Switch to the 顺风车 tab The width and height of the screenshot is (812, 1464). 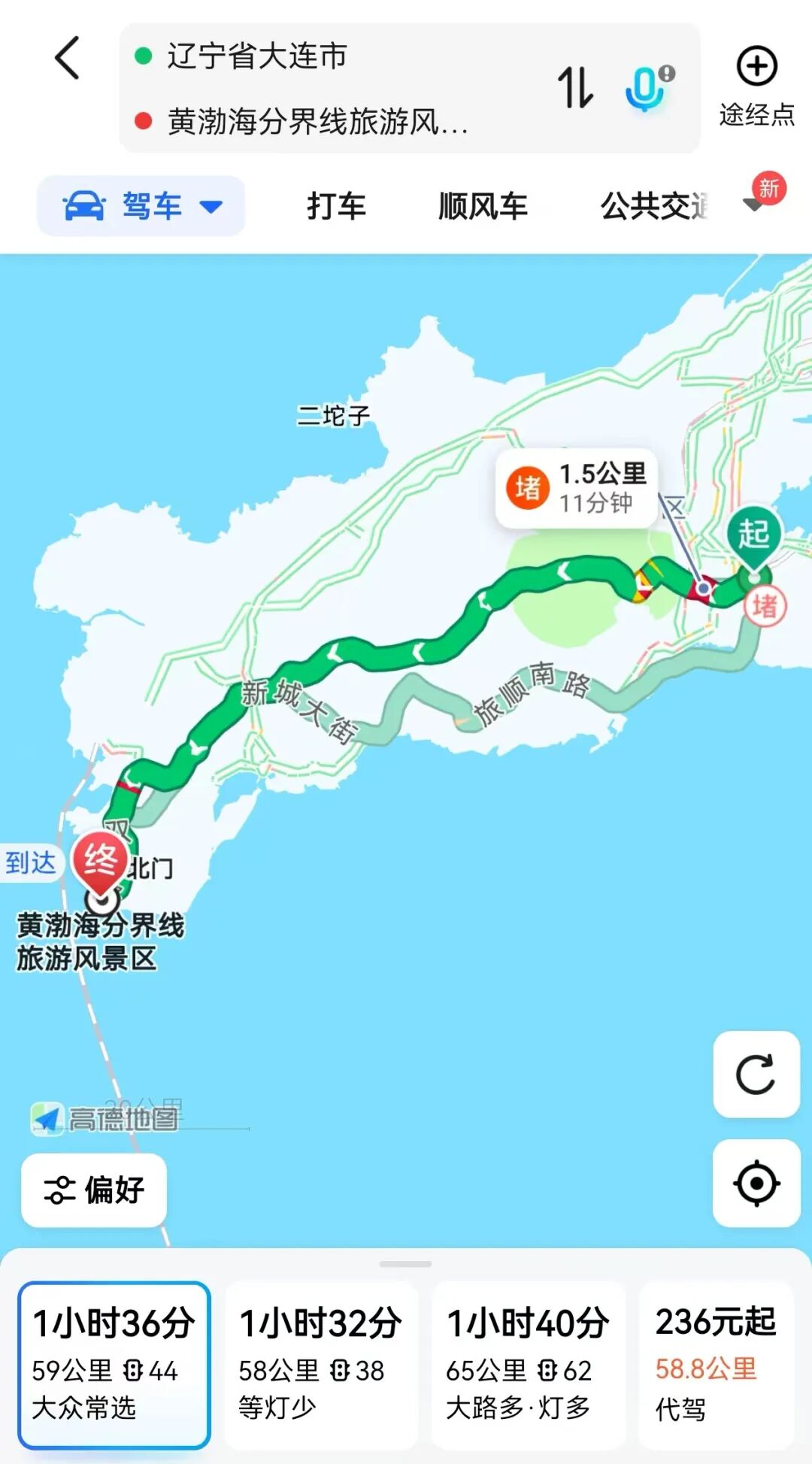(483, 206)
